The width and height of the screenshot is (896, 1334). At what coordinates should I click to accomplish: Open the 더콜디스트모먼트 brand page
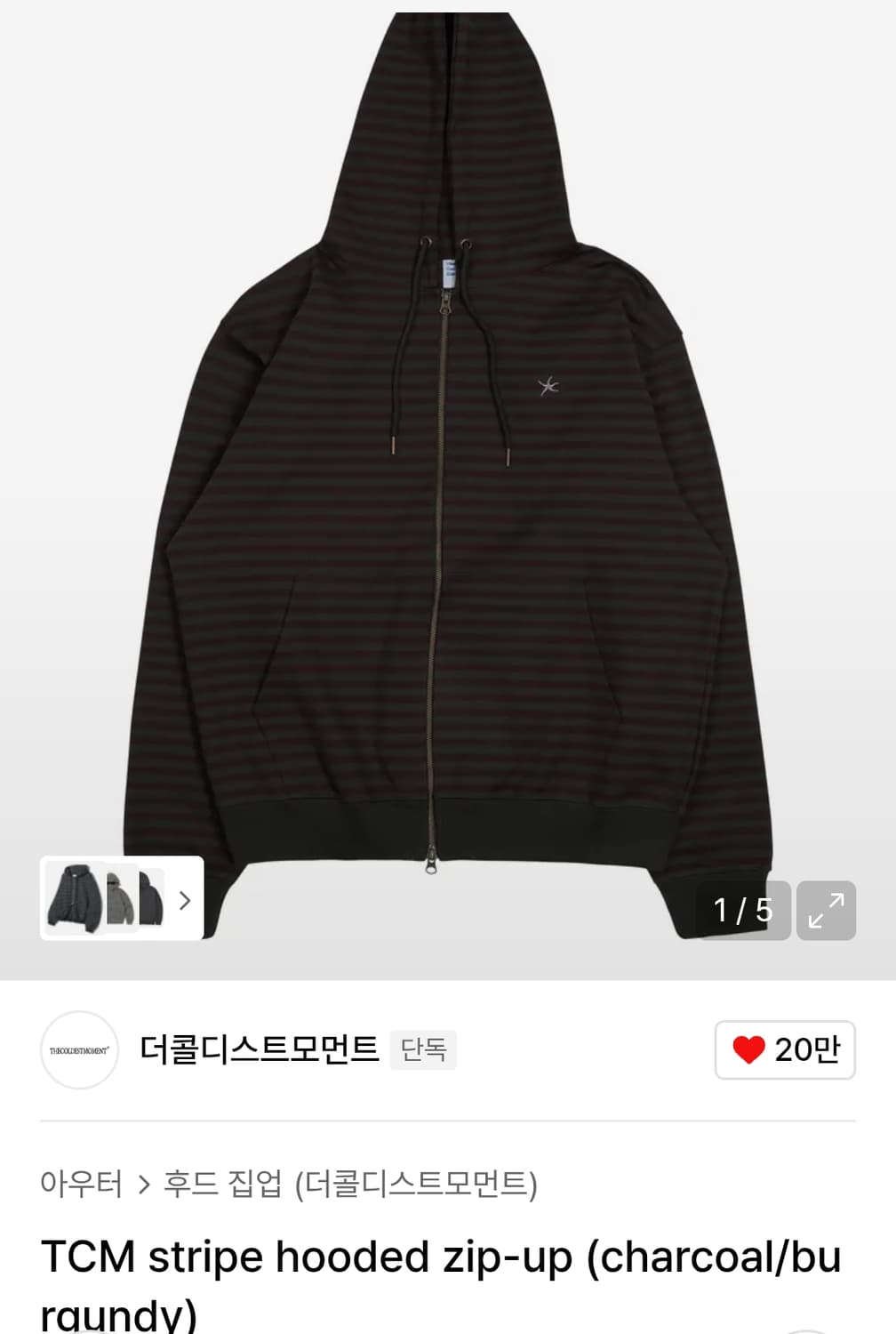[x=259, y=1049]
